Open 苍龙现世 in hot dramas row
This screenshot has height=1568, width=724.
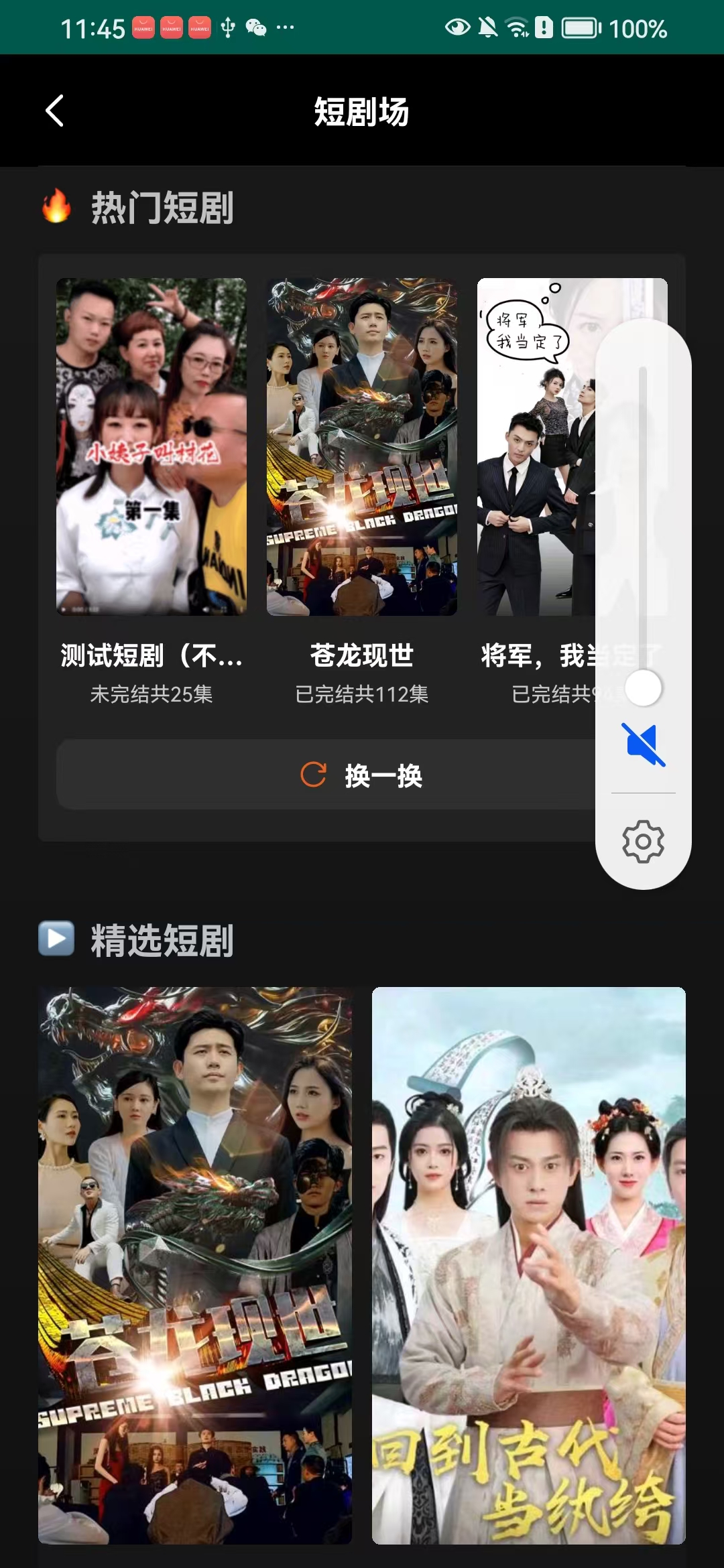[362, 446]
